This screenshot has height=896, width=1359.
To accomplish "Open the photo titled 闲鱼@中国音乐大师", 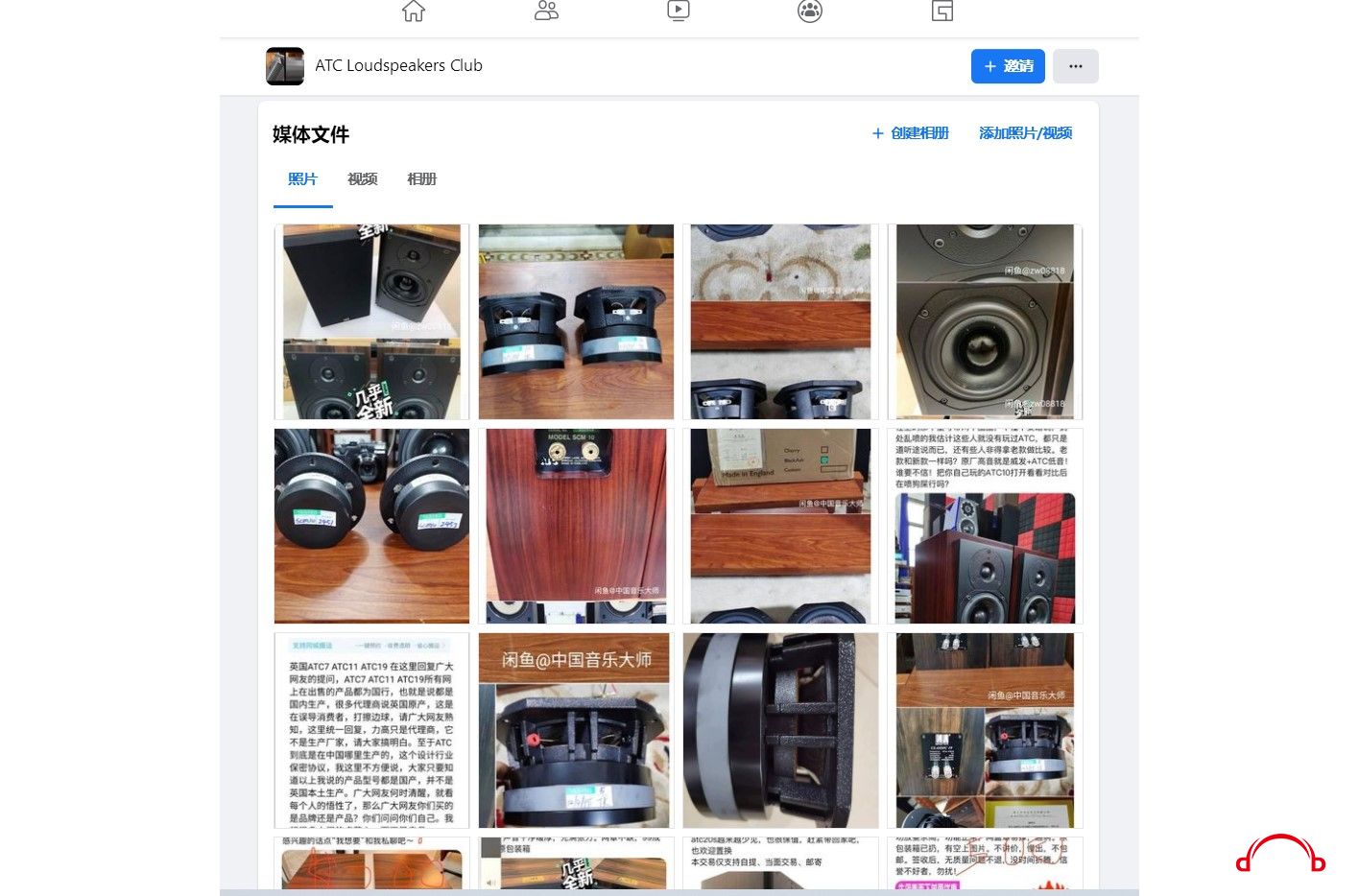I will point(576,730).
